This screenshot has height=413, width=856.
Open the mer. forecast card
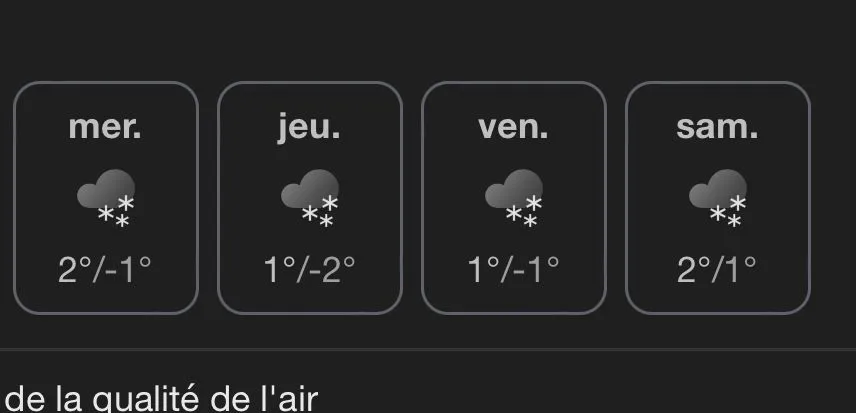(105, 197)
